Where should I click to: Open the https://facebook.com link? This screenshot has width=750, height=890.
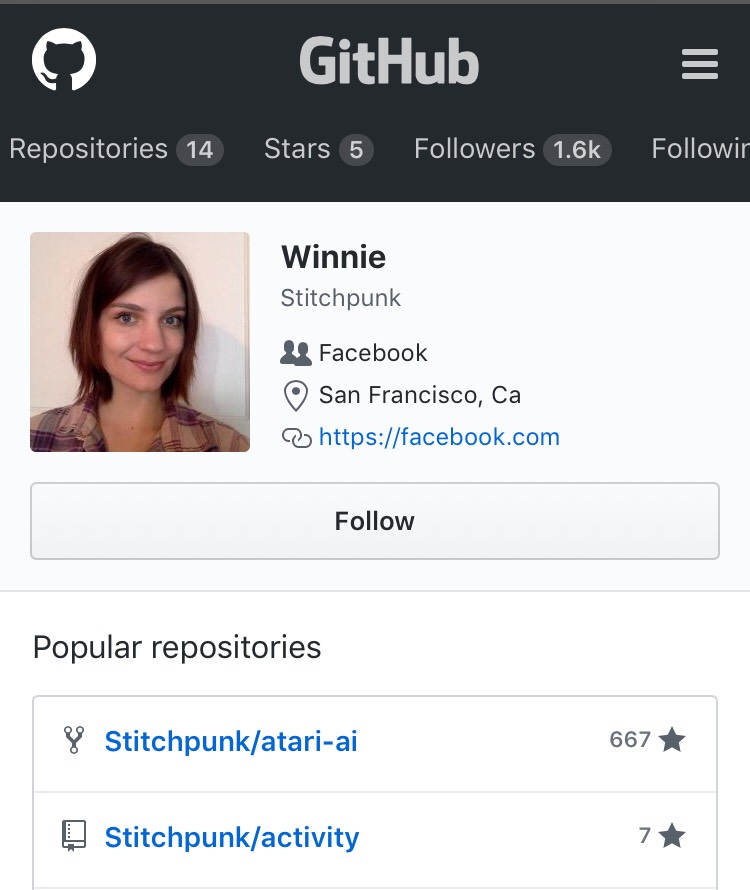(439, 437)
